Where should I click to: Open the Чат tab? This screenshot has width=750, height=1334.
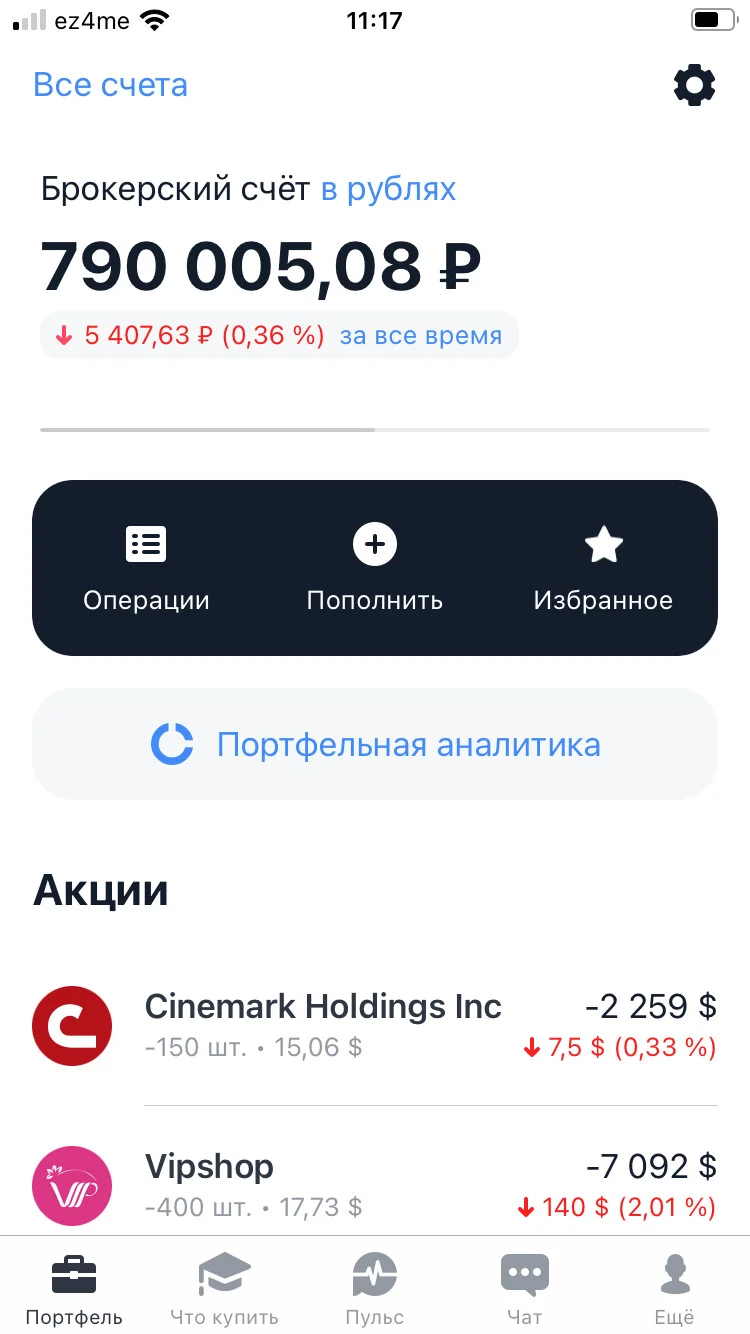click(x=525, y=1290)
